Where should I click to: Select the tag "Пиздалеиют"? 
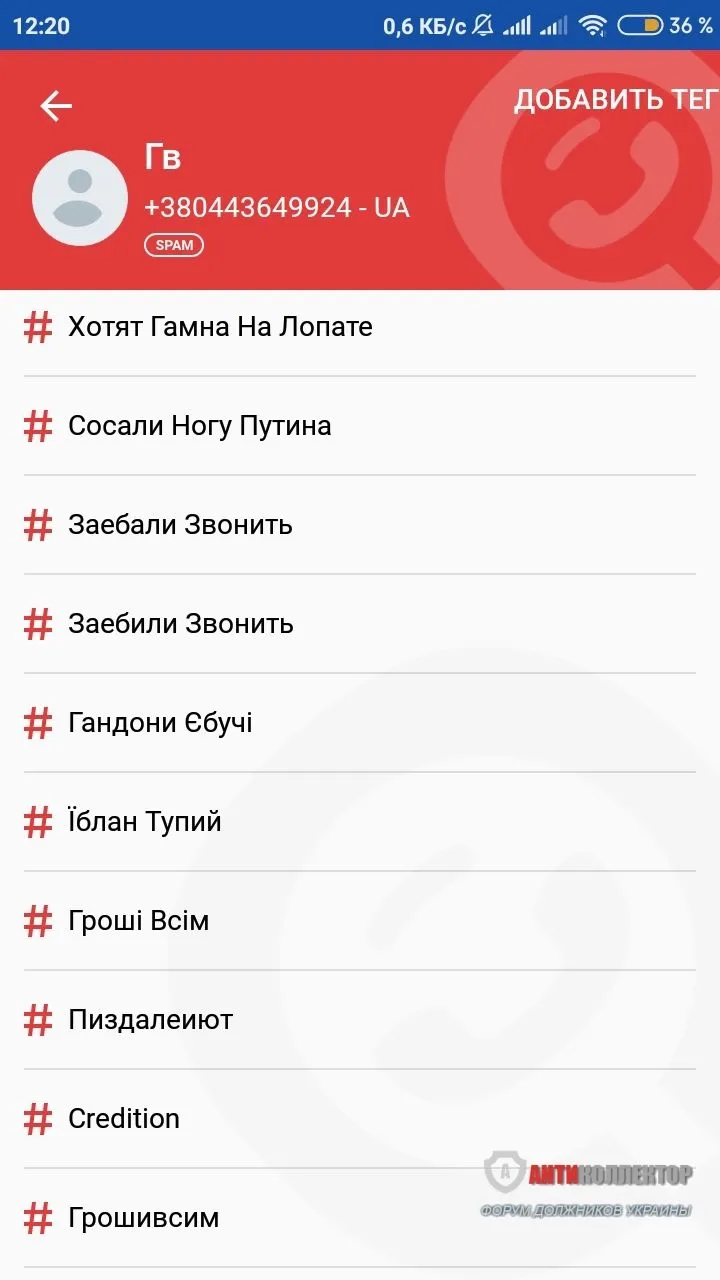(x=149, y=1020)
